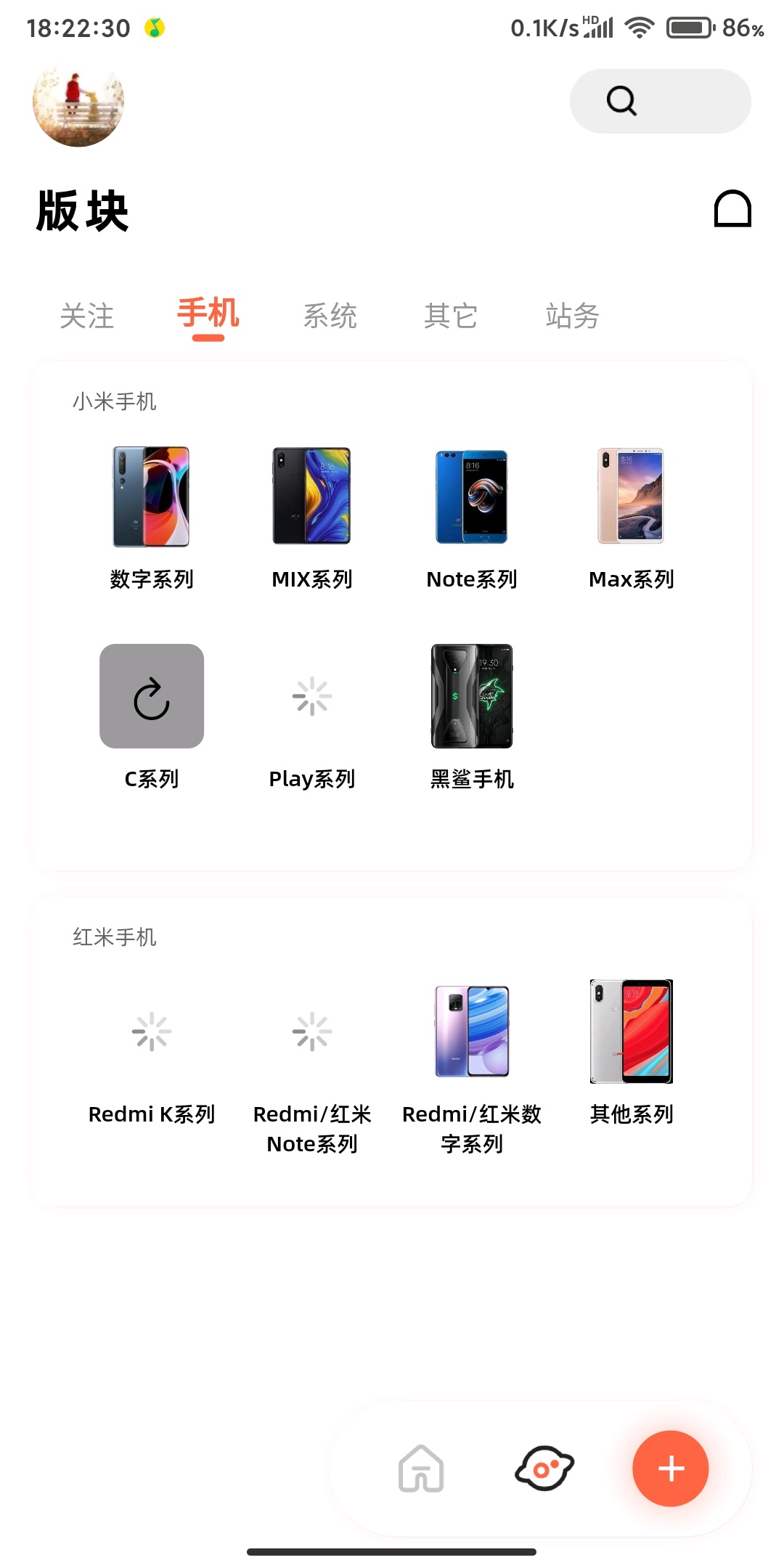Open the search box
784x1568 pixels.
pyautogui.click(x=660, y=101)
